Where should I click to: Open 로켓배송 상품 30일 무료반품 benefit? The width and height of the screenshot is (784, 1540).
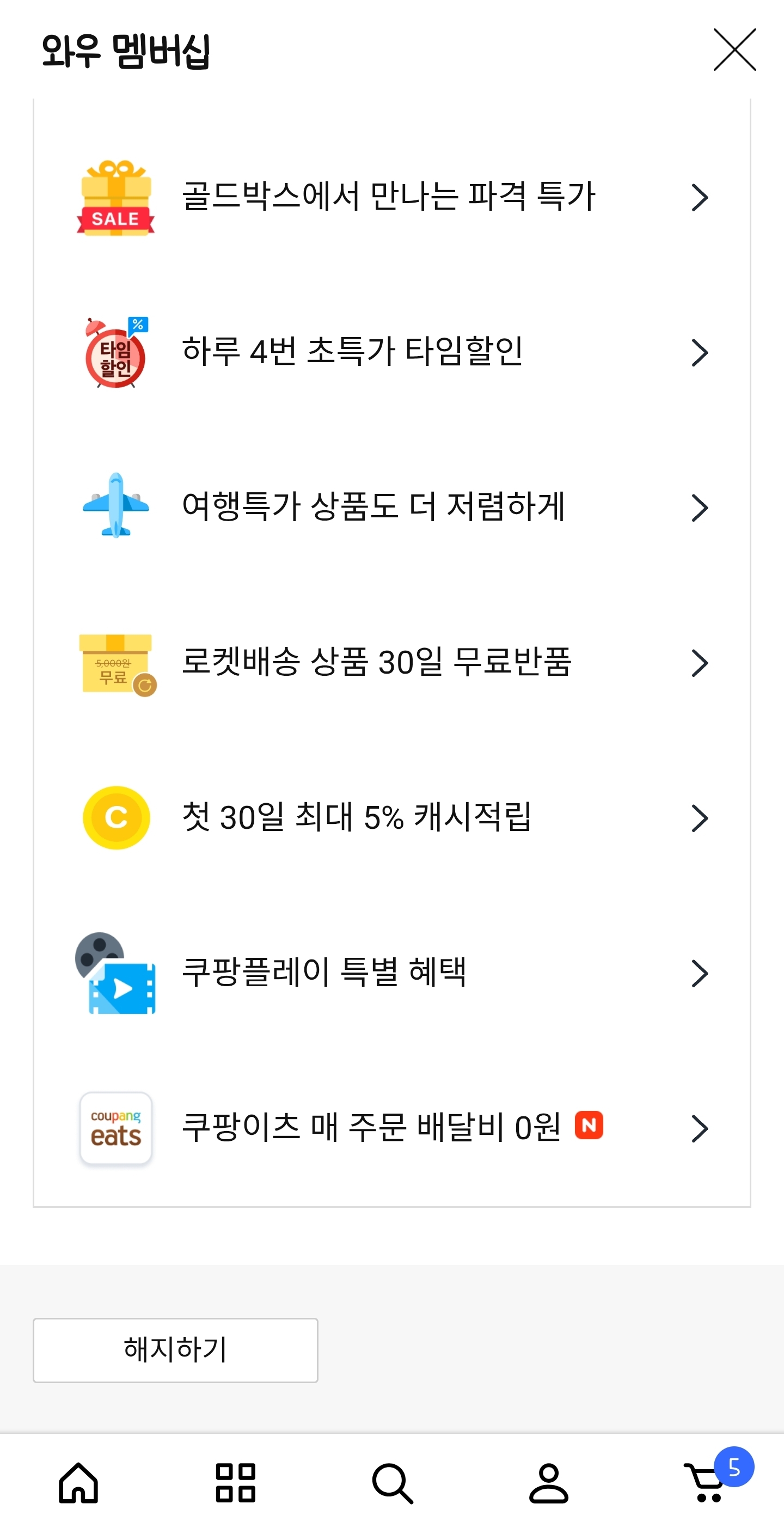point(392,662)
